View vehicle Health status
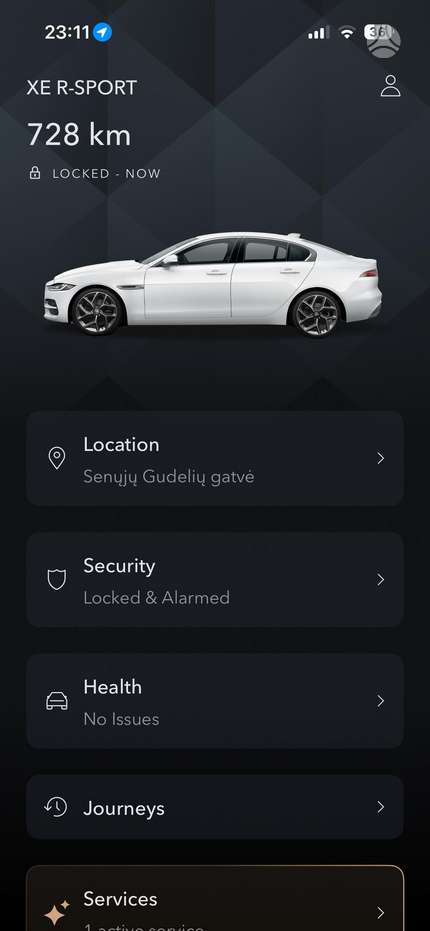Viewport: 430px width, 931px height. click(215, 701)
